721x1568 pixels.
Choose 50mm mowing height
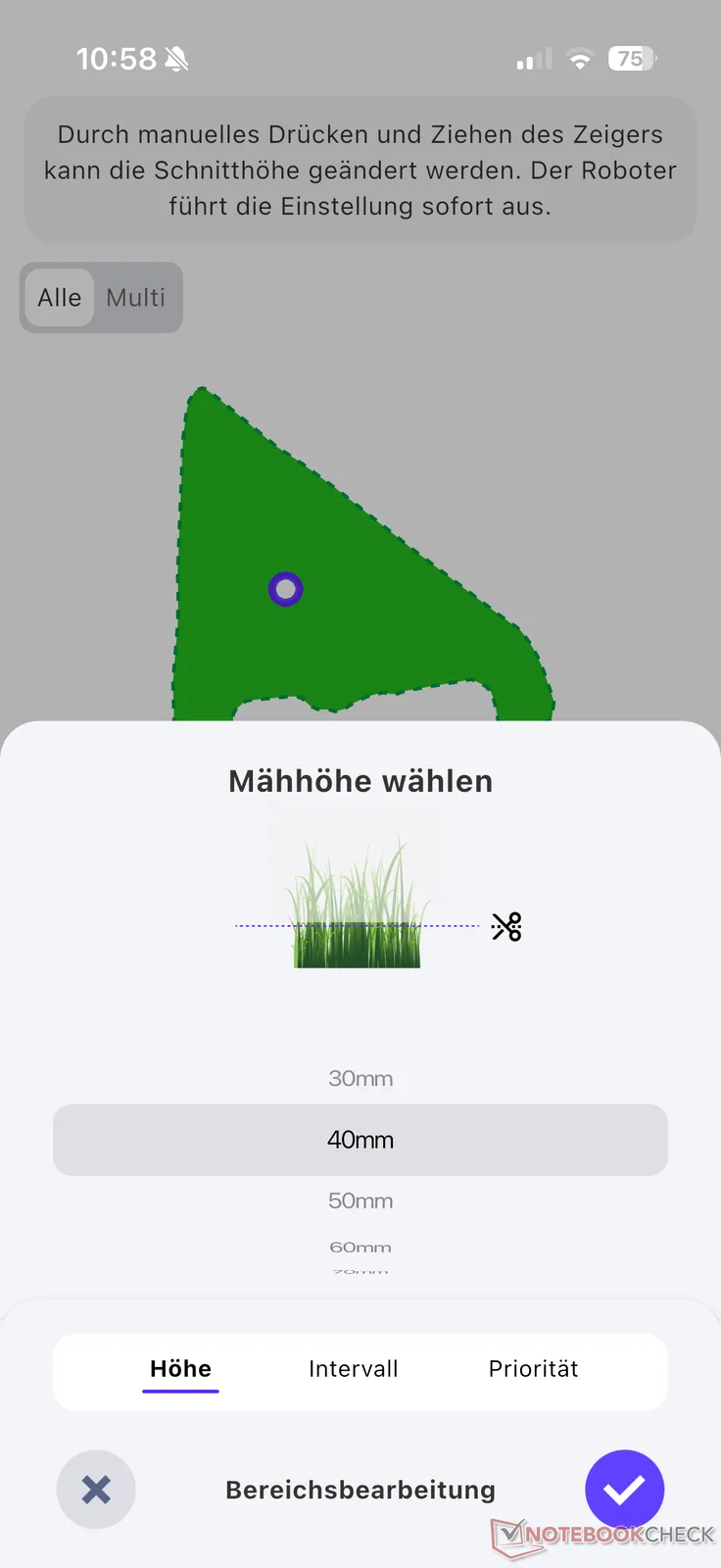(360, 1201)
